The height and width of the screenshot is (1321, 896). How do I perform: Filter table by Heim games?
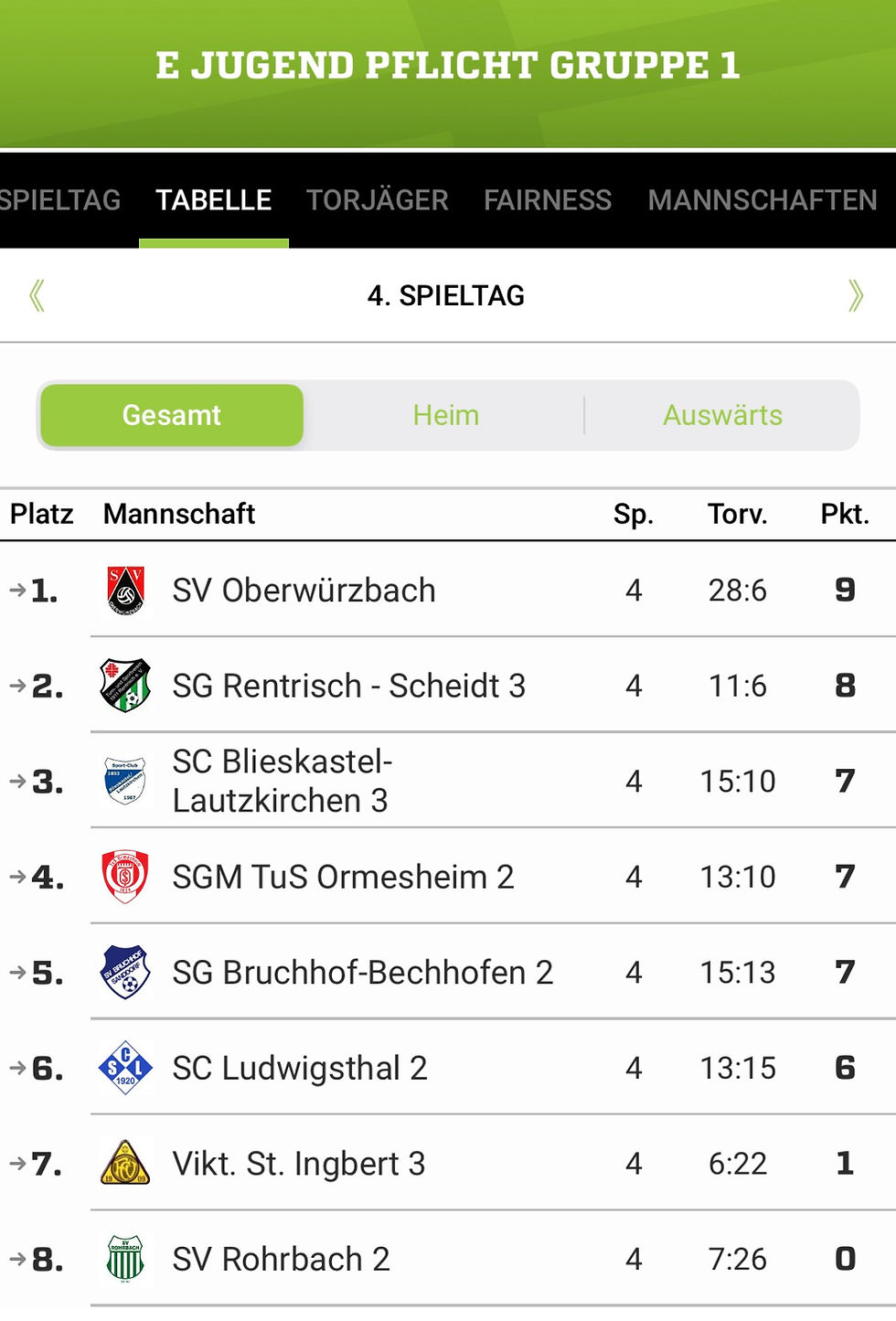point(445,415)
